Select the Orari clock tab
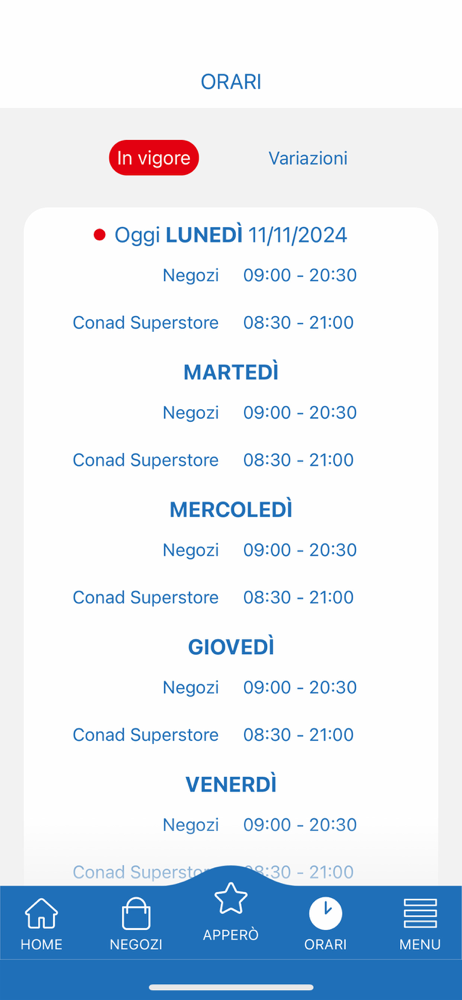462x1000 pixels. coord(325,925)
